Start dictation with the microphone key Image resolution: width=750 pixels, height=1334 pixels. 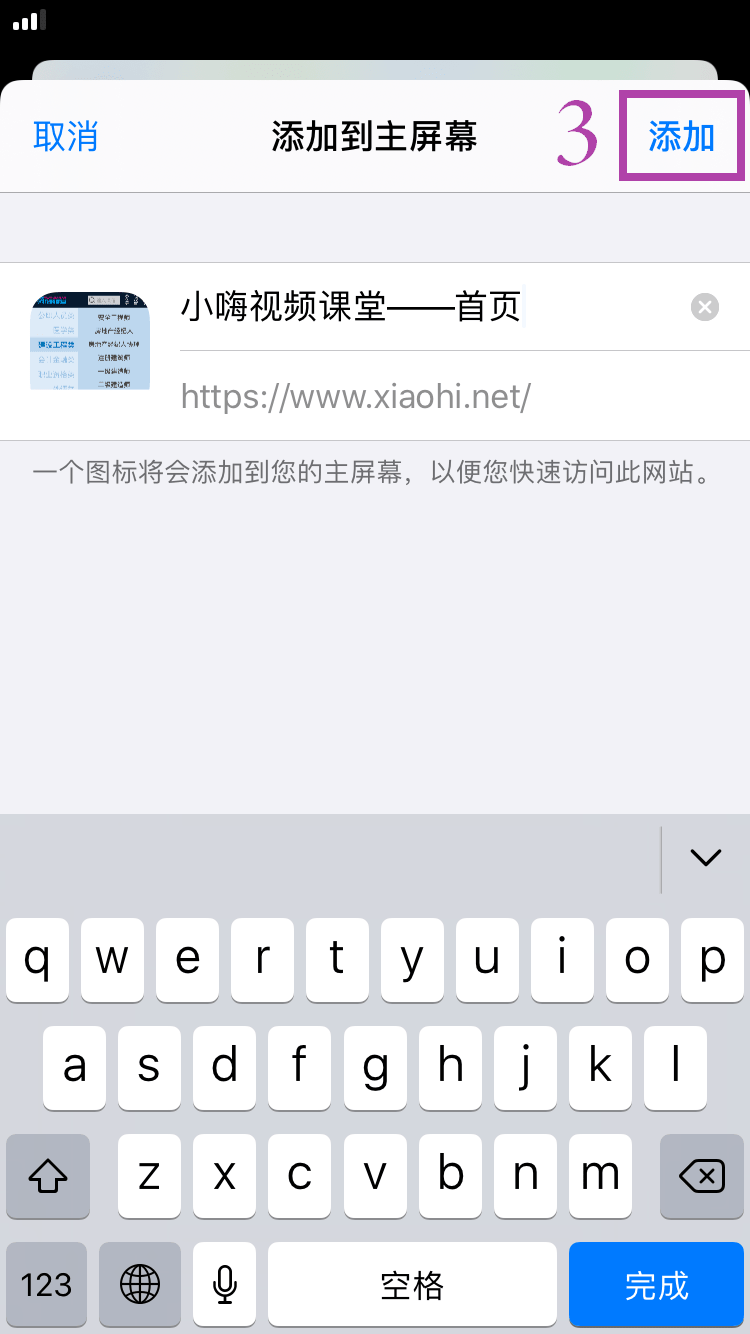click(x=226, y=1284)
